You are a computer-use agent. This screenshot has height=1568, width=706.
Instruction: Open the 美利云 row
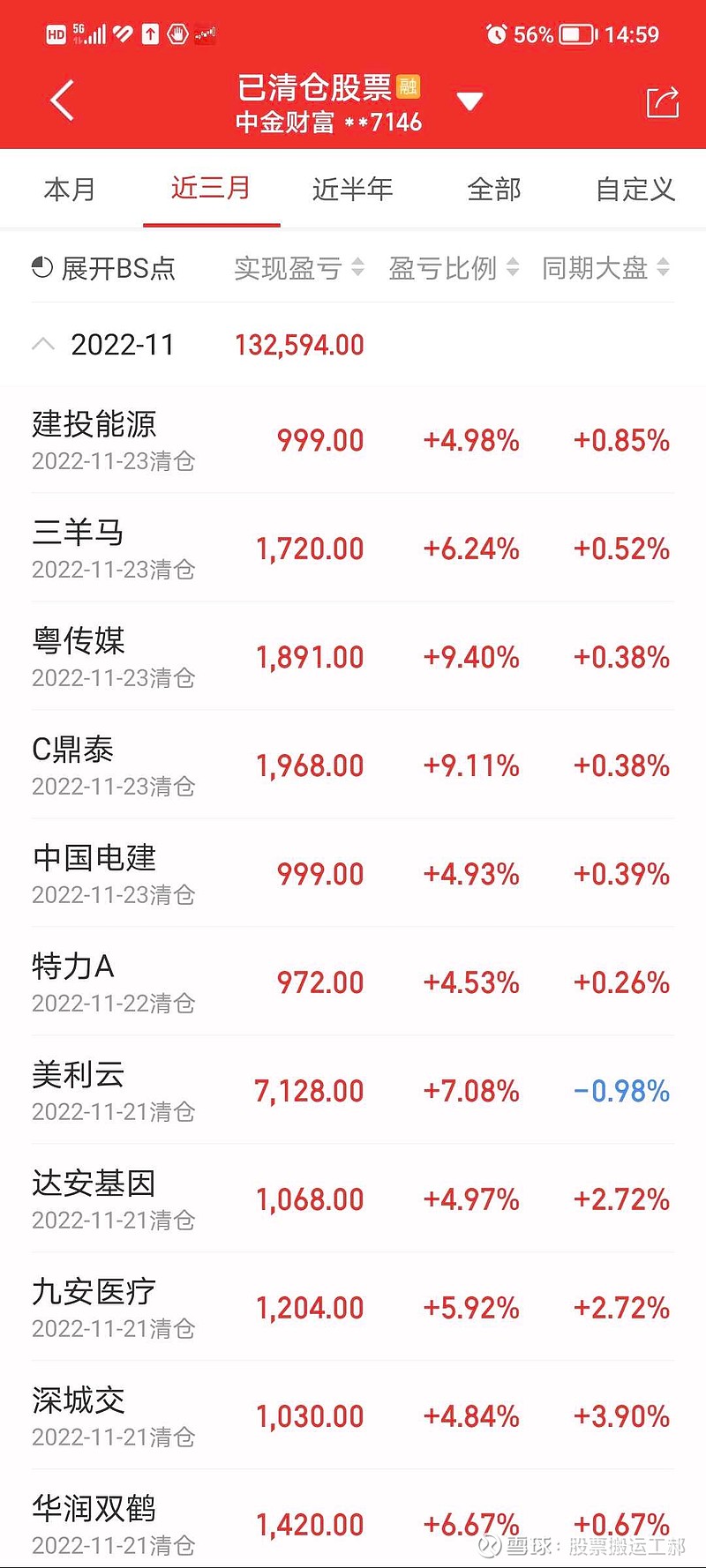(x=353, y=1090)
